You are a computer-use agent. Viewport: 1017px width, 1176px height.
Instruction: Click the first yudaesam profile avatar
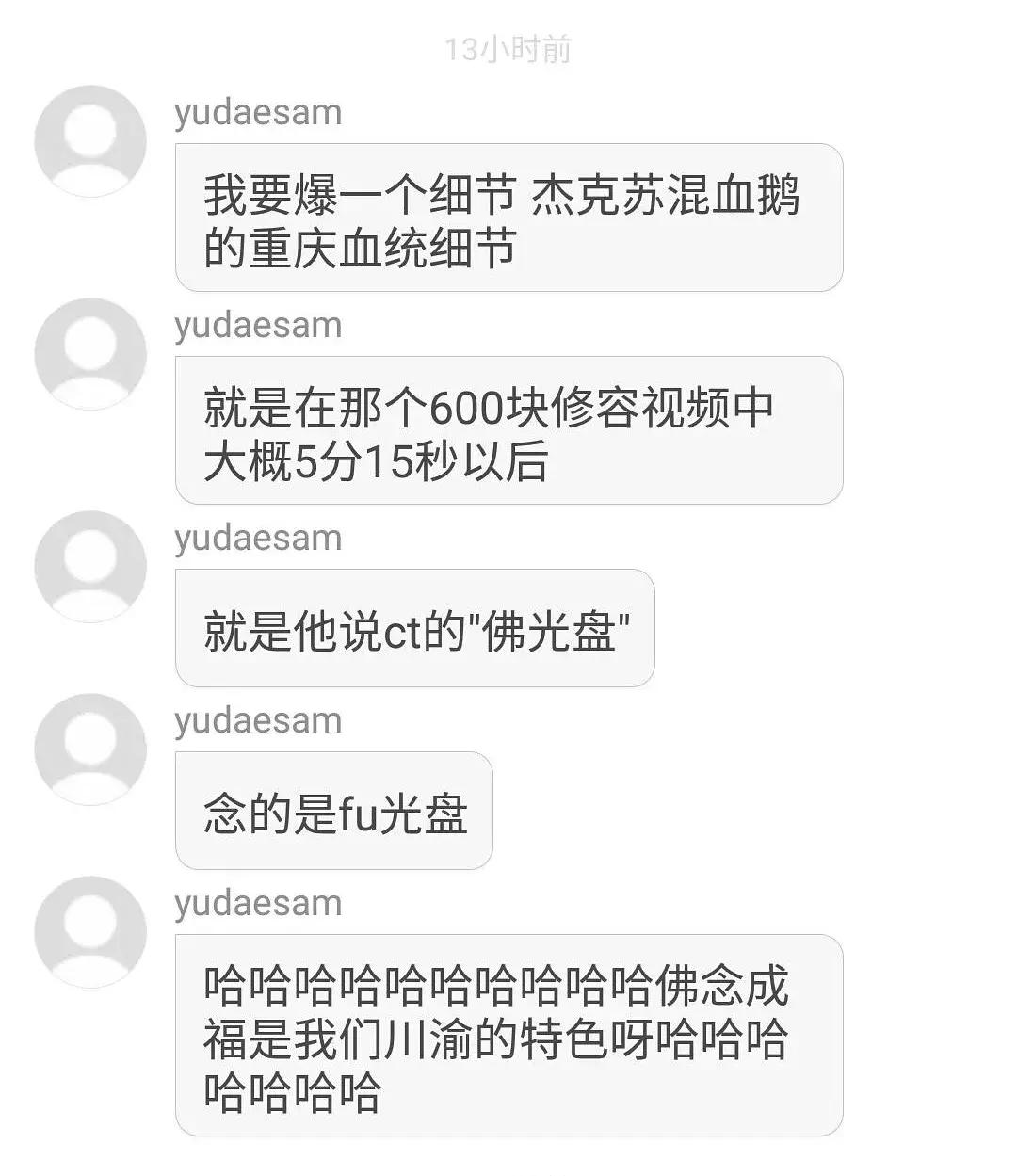pos(89,139)
